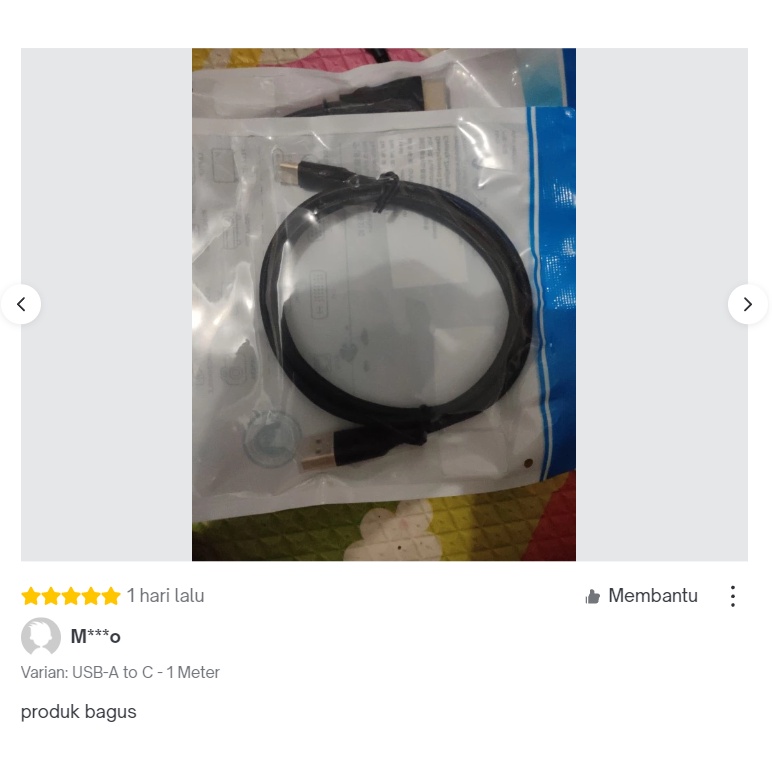The image size is (772, 772).
Task: Go to the next review photo
Action: coord(747,304)
